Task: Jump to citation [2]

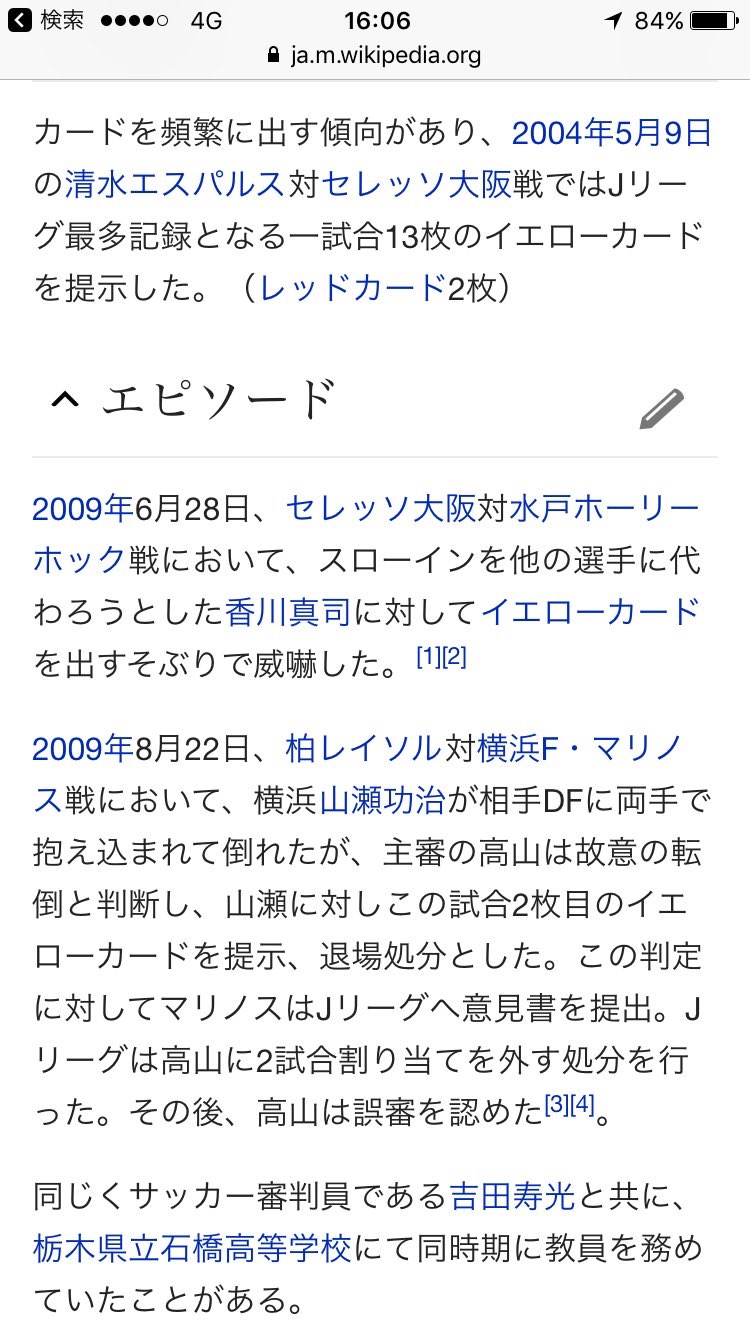Action: [454, 658]
